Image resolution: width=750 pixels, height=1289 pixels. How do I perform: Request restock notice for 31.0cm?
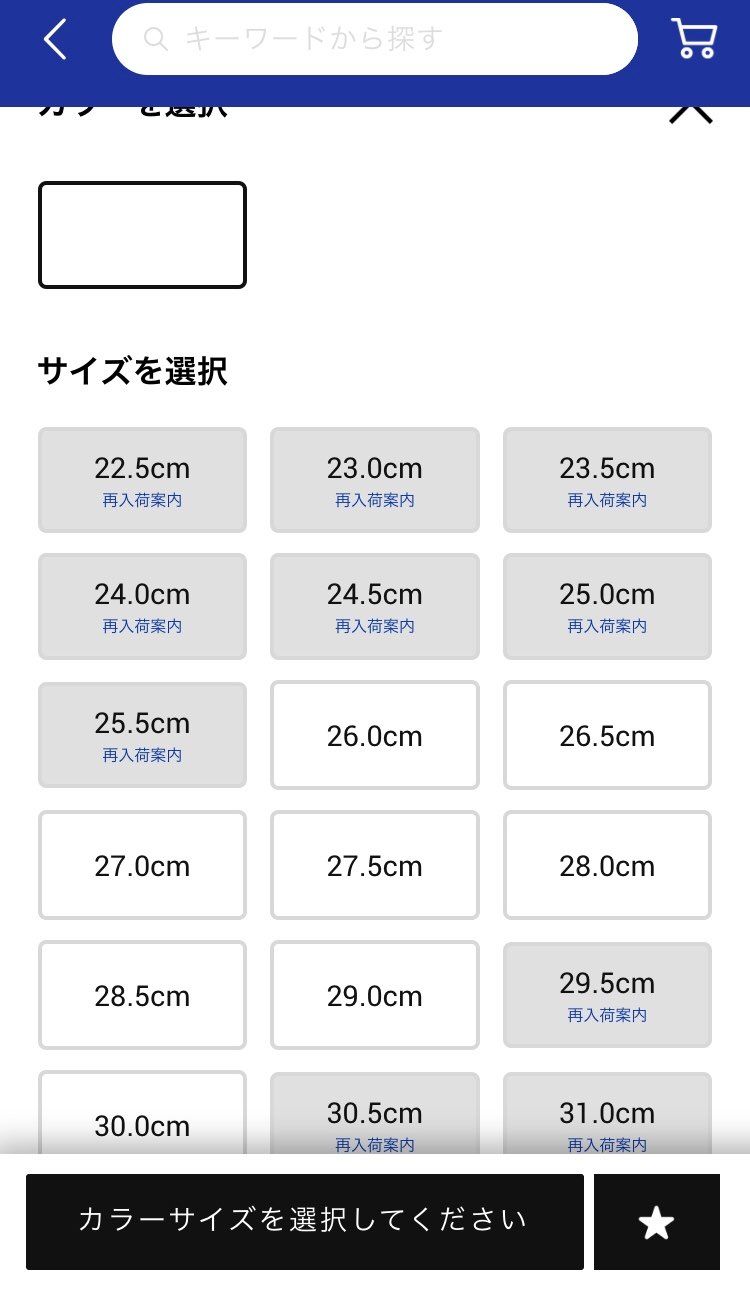tap(607, 1144)
